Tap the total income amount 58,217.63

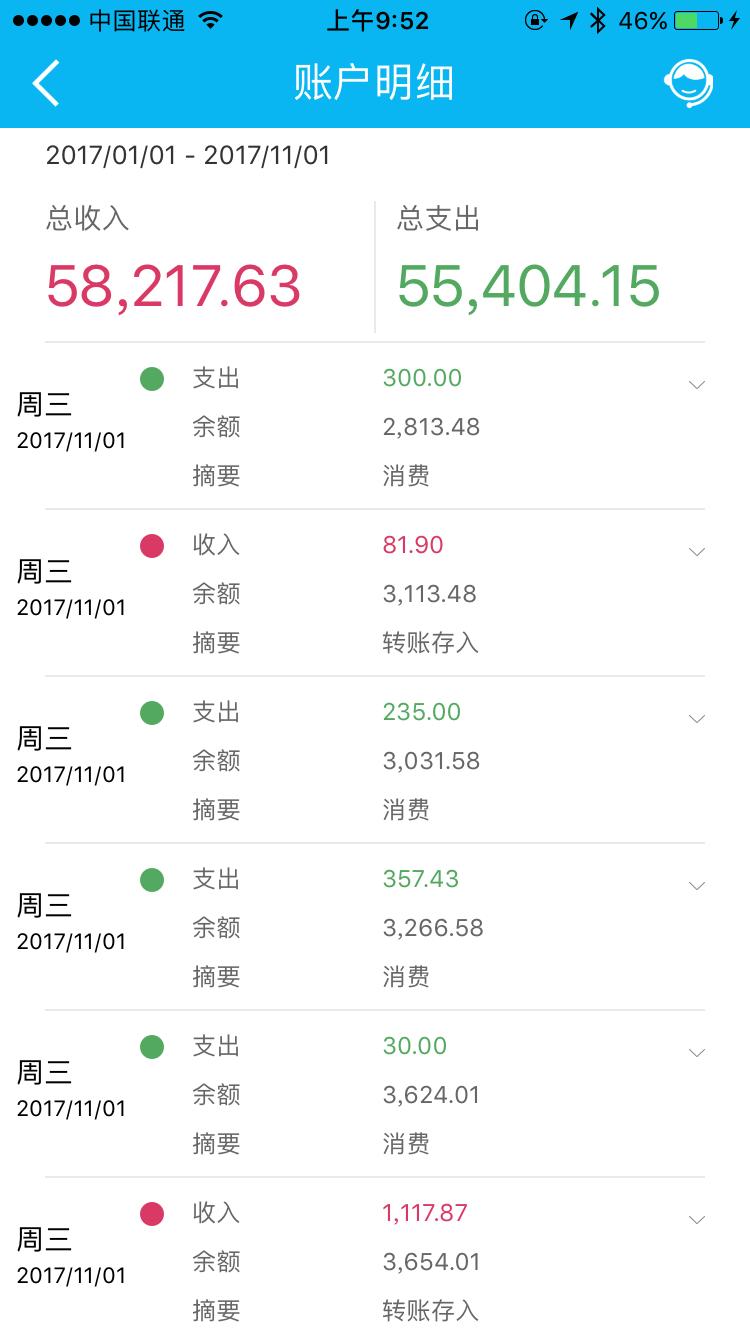coord(174,286)
